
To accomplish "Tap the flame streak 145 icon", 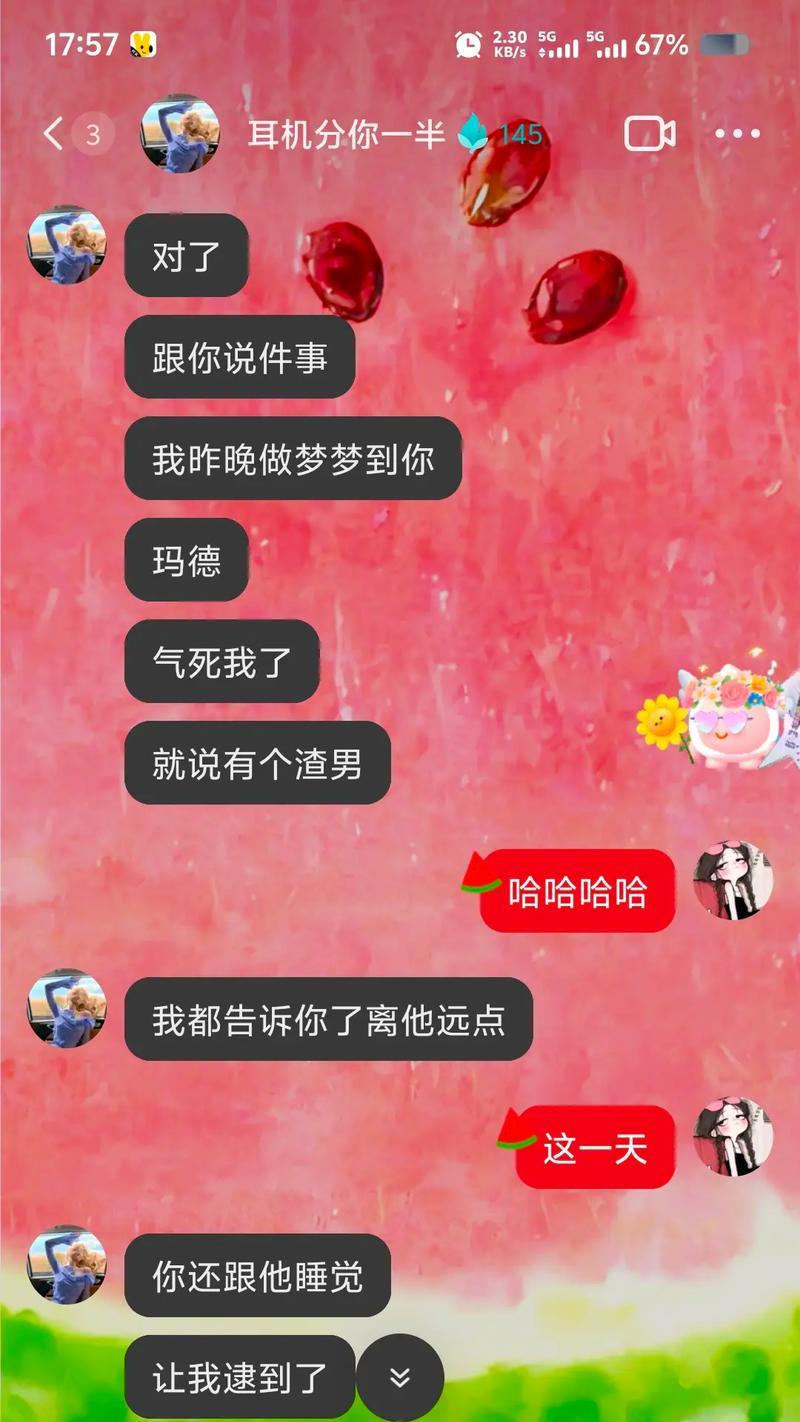I will (x=473, y=134).
